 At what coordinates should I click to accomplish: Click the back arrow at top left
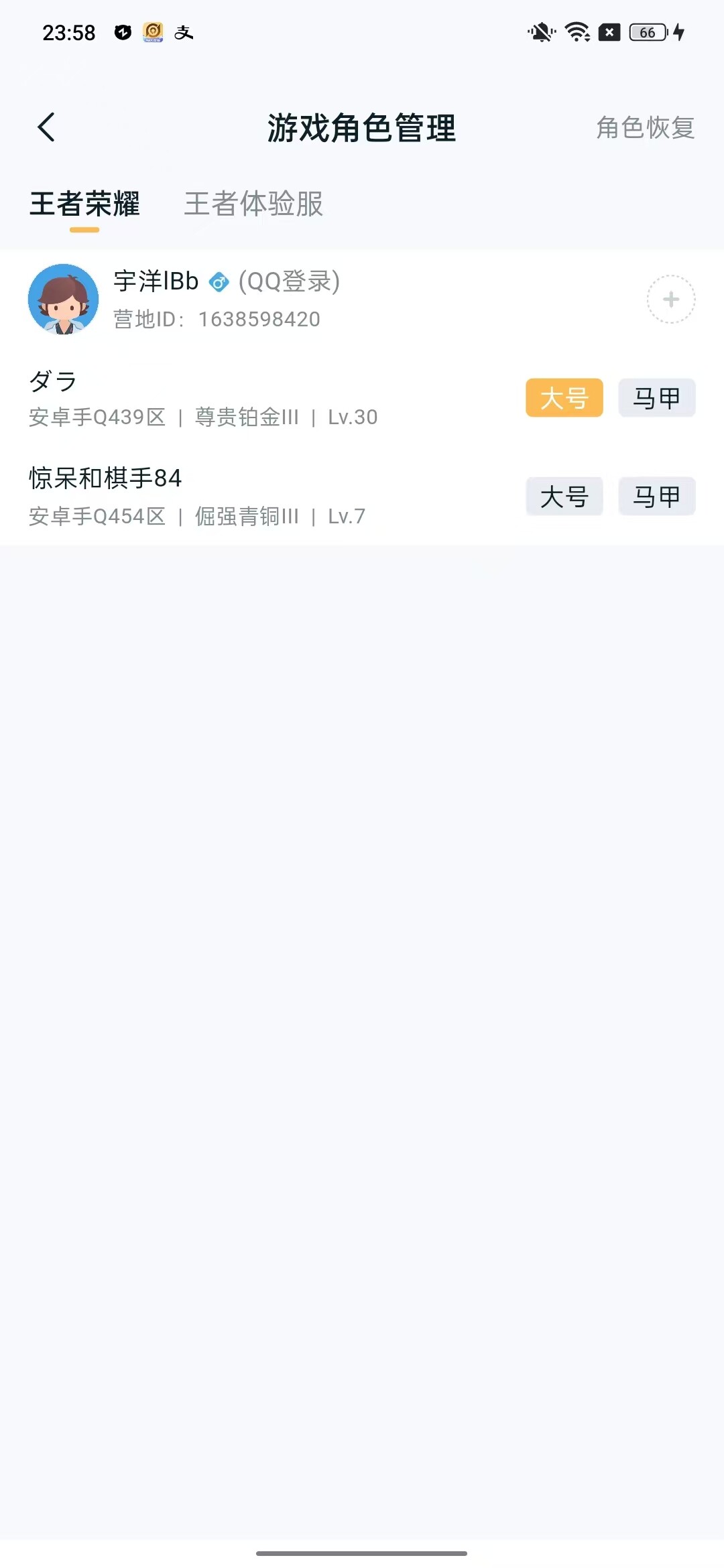pos(47,127)
